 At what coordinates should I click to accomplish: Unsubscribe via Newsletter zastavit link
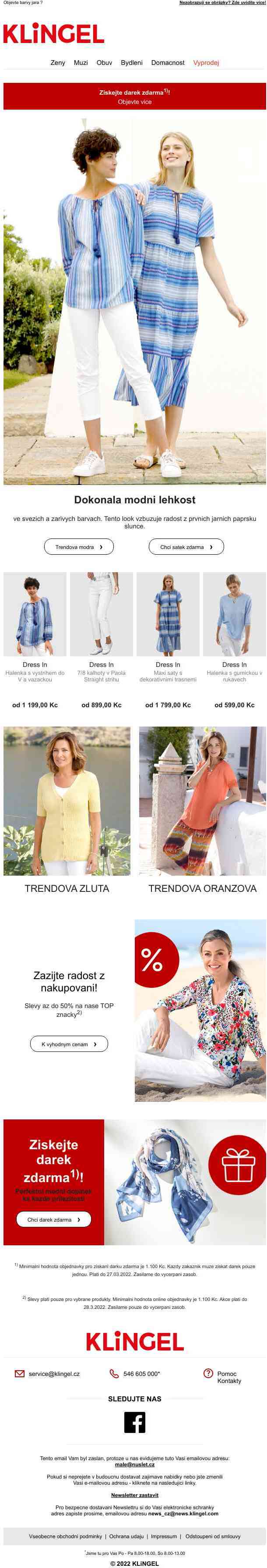point(134,1494)
